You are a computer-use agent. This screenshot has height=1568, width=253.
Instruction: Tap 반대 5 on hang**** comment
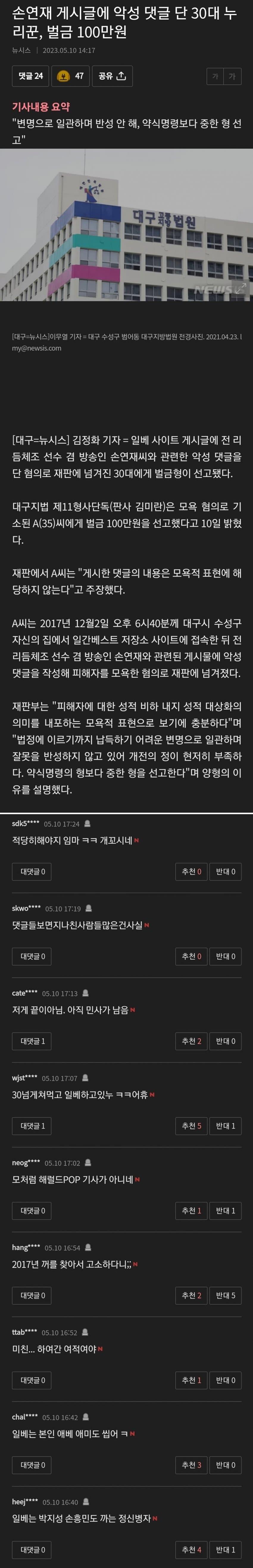pos(226,1295)
